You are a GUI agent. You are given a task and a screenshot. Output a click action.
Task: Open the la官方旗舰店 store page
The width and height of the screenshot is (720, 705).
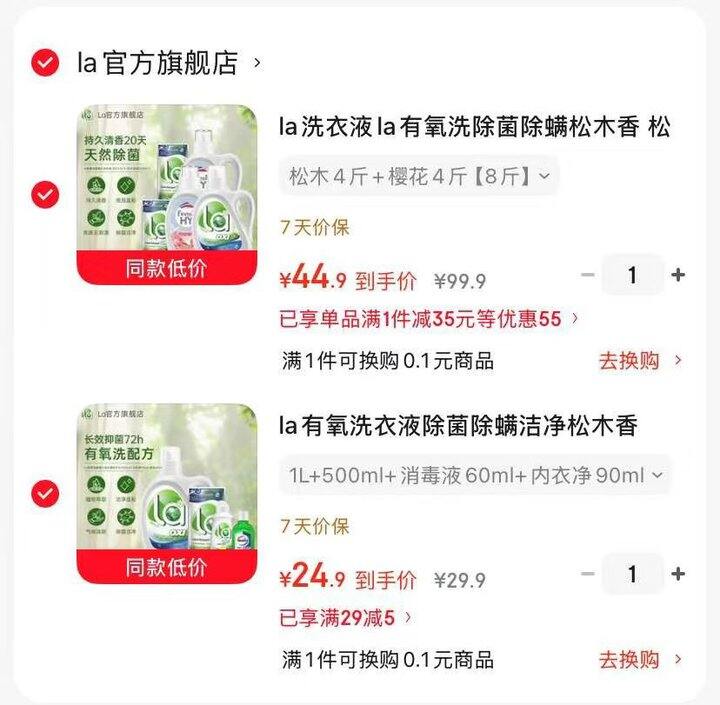point(160,63)
